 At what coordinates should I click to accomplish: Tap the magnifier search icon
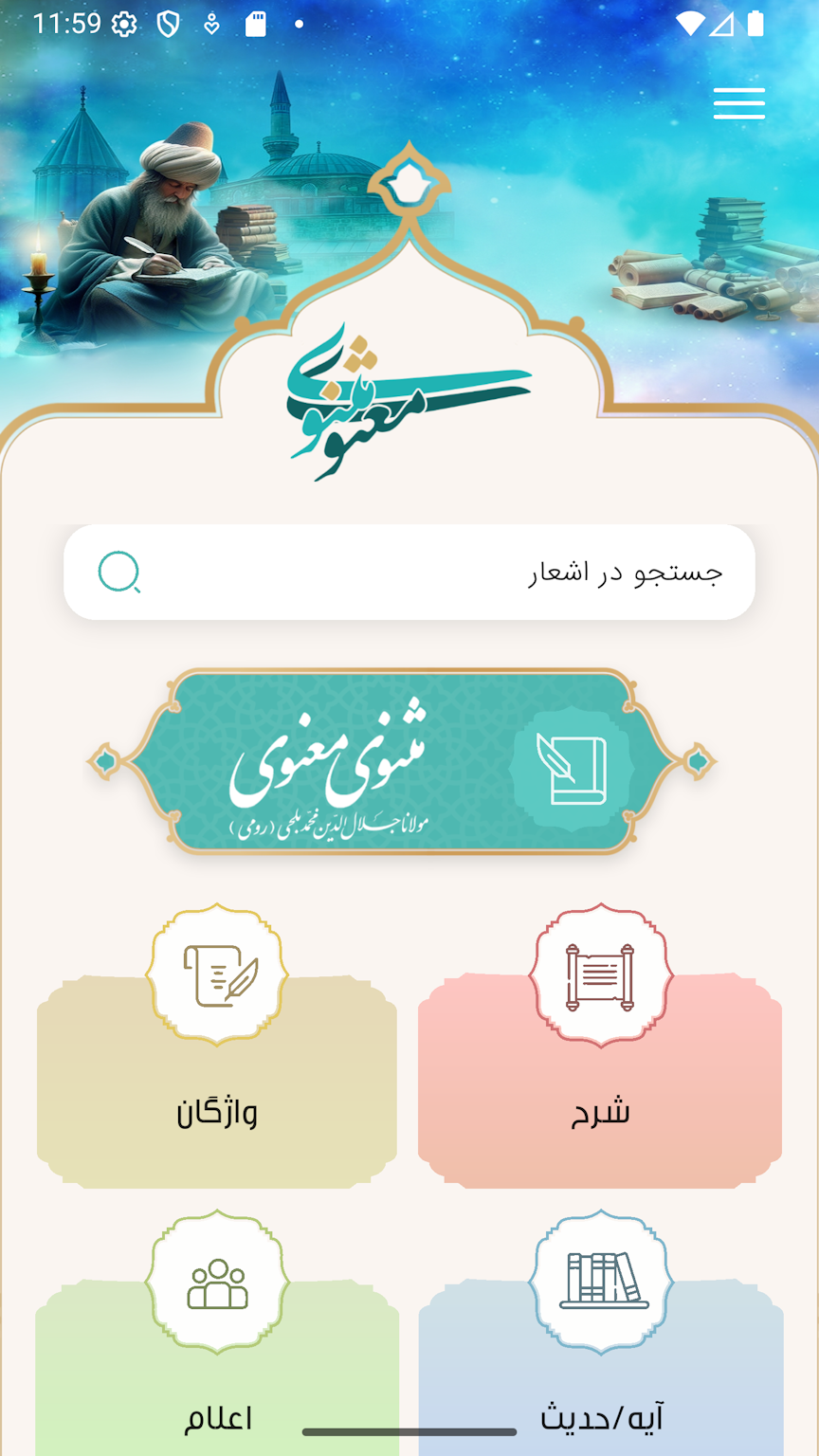point(119,573)
